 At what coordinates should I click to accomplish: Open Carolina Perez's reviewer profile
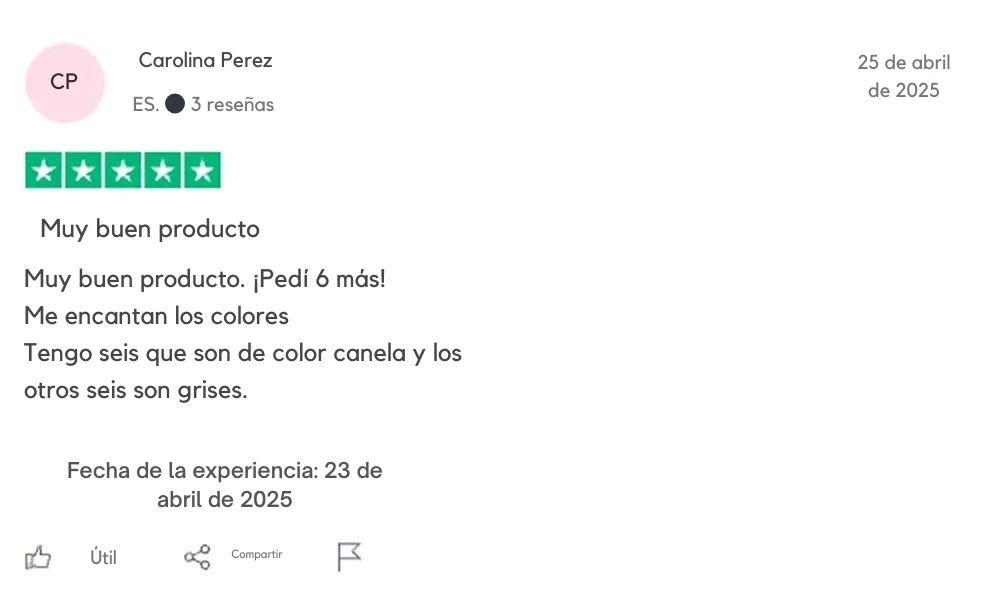pyautogui.click(x=205, y=60)
